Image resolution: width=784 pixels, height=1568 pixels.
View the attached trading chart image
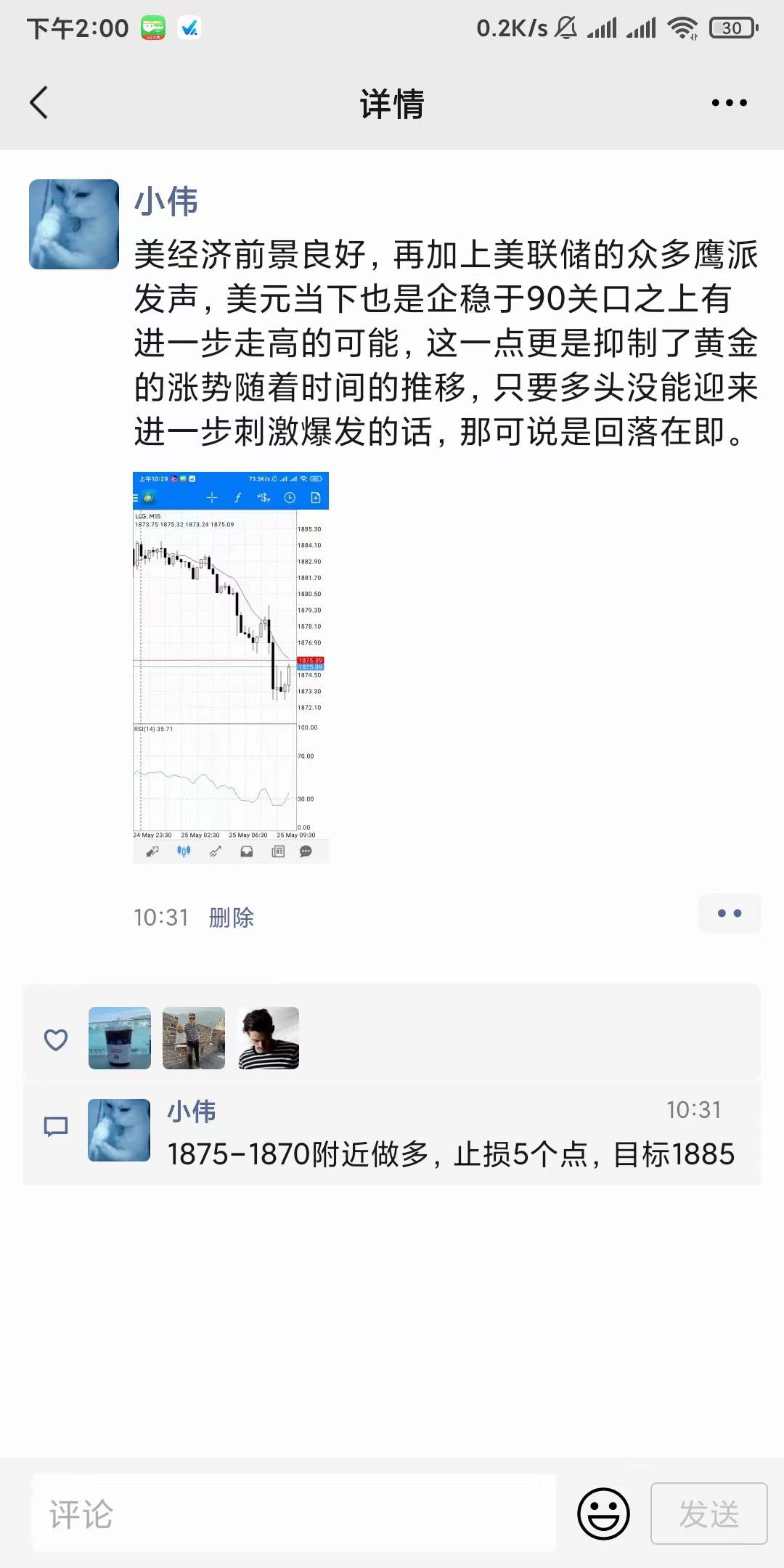click(231, 667)
